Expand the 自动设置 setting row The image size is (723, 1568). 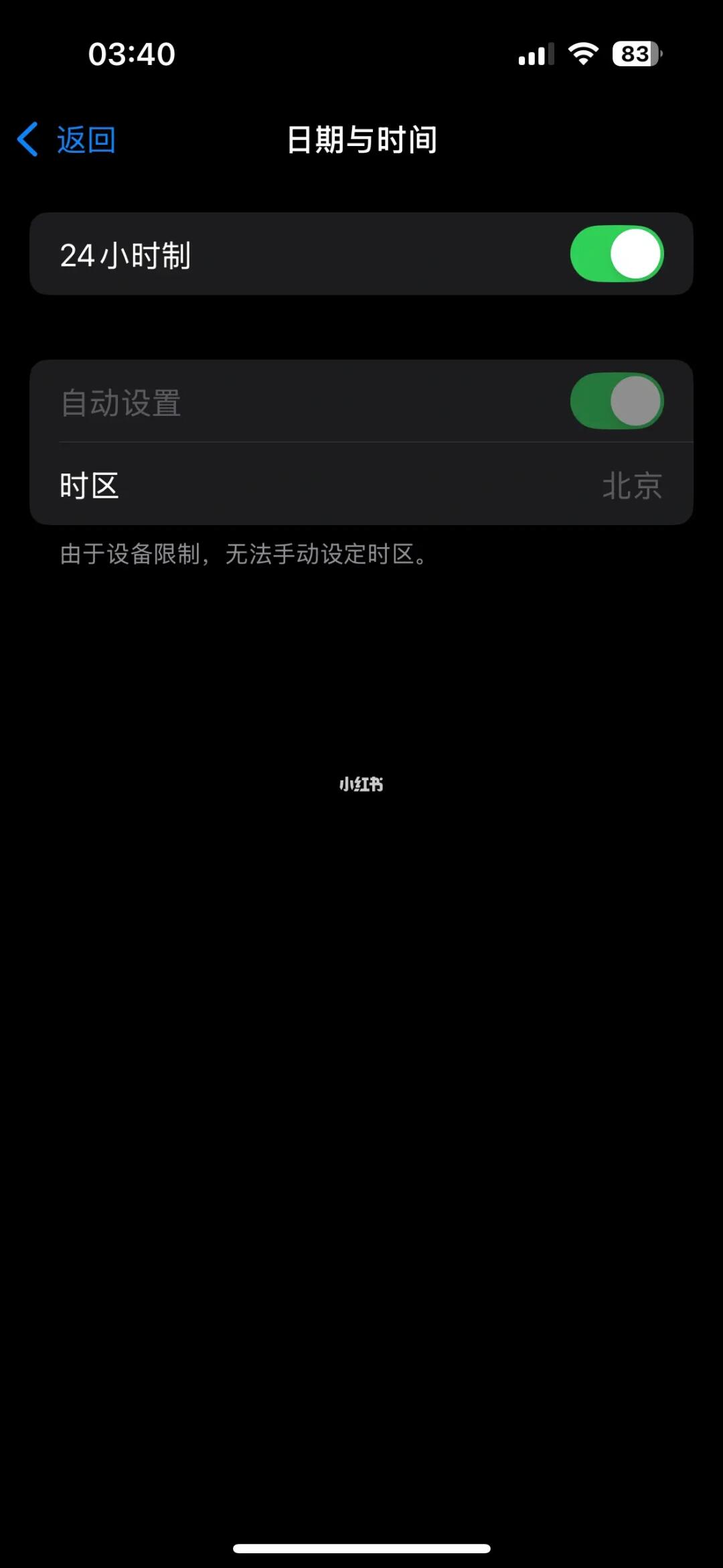[361, 402]
